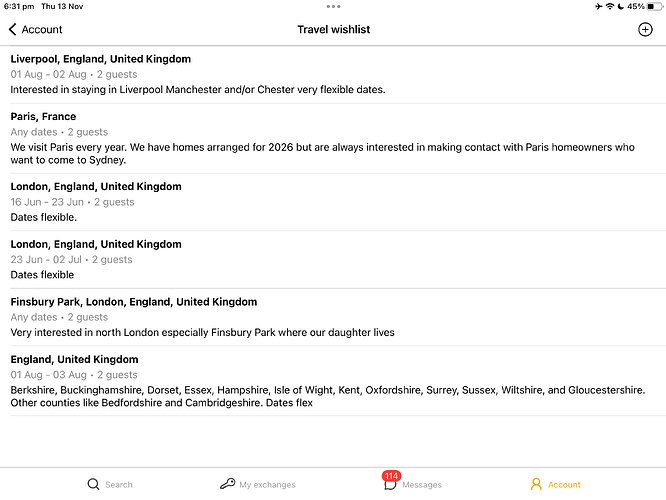Viewport: 666px width, 500px height.
Task: Open London entry for 23 Jun - 02 Jul
Action: [x=332, y=259]
